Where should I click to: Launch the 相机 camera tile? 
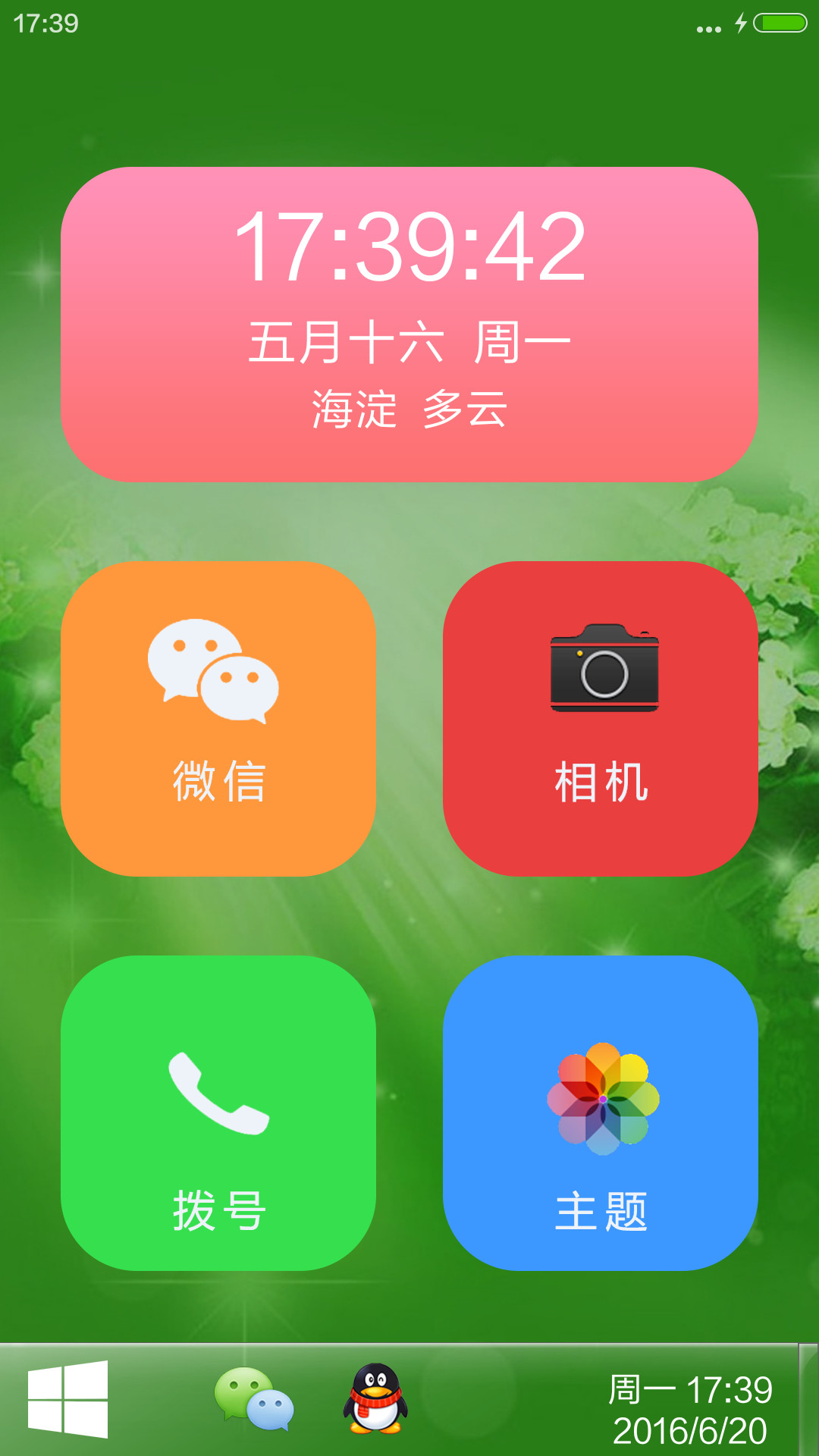click(x=601, y=718)
